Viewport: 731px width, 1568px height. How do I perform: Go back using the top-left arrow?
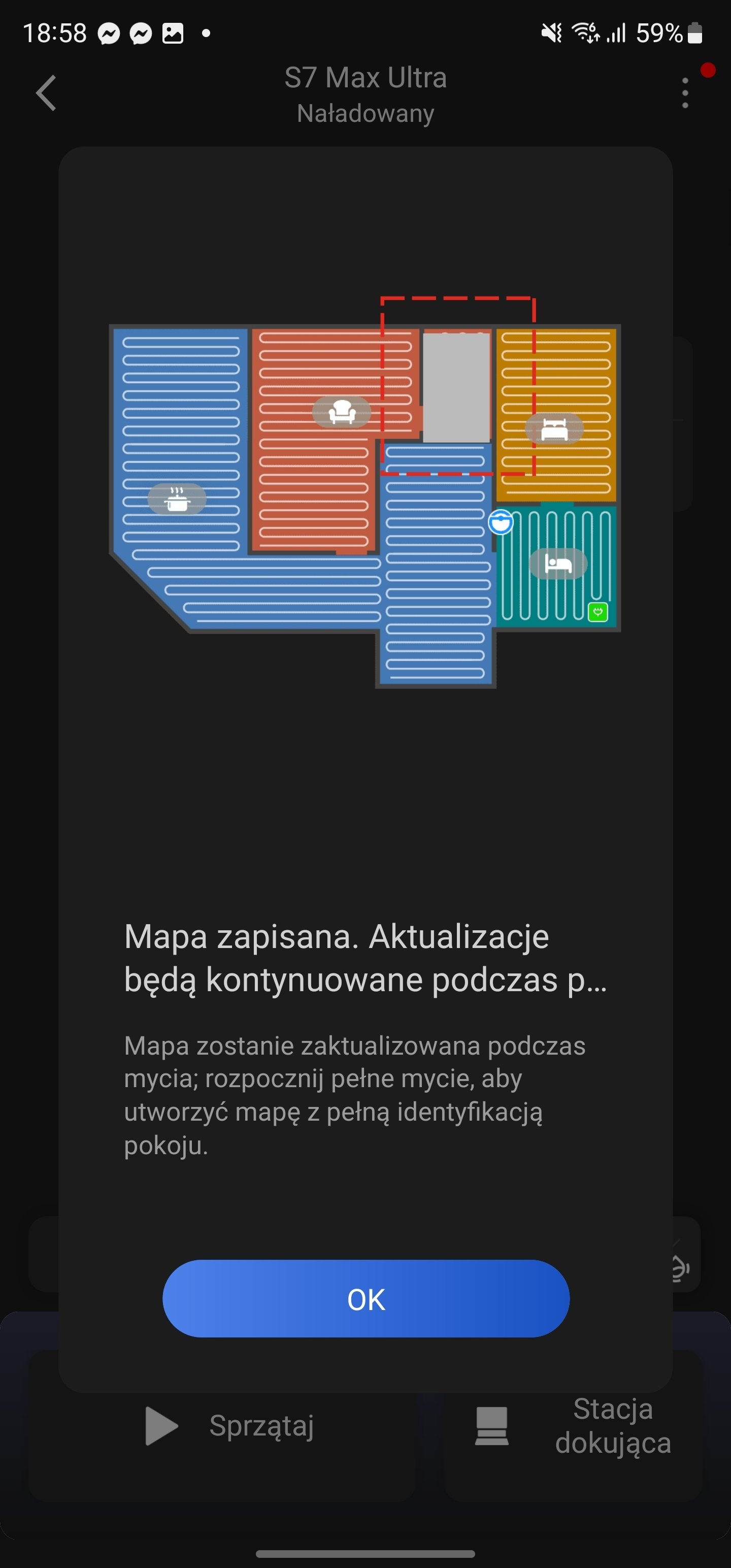coord(46,93)
